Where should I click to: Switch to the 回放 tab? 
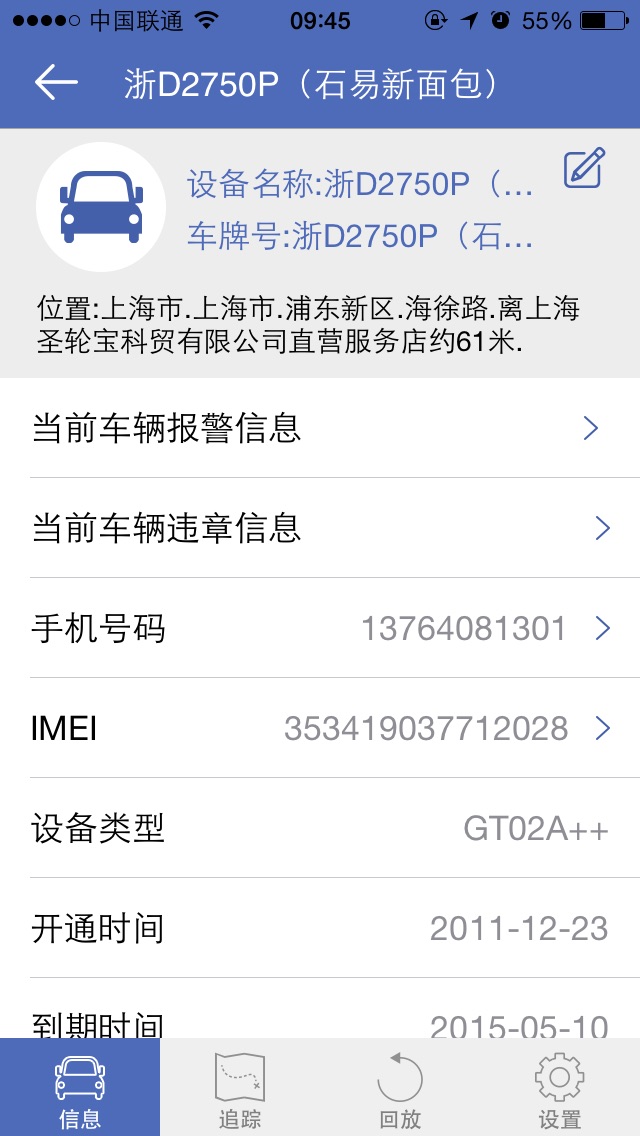[x=399, y=1087]
